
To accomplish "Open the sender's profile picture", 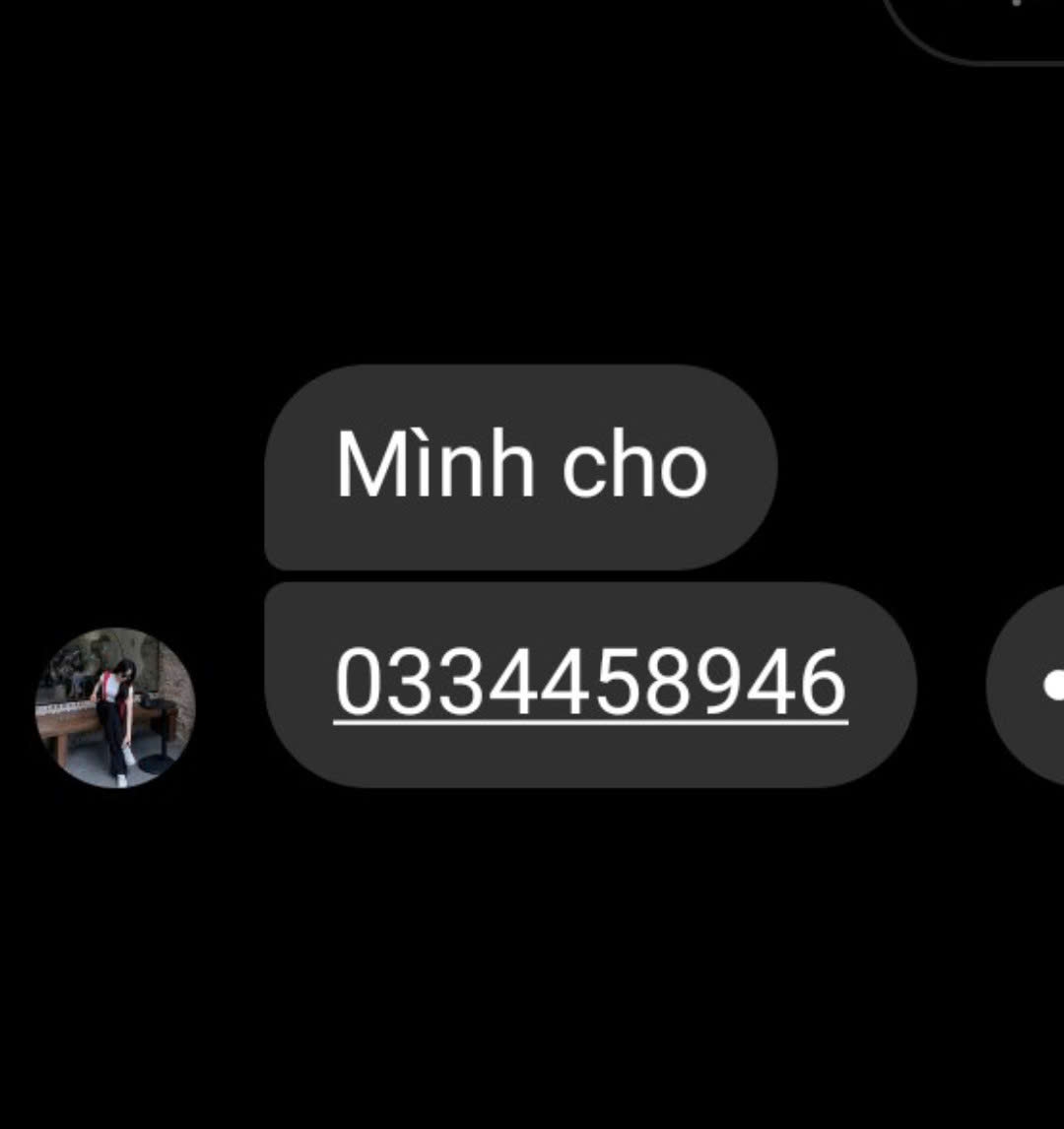I will tap(115, 707).
